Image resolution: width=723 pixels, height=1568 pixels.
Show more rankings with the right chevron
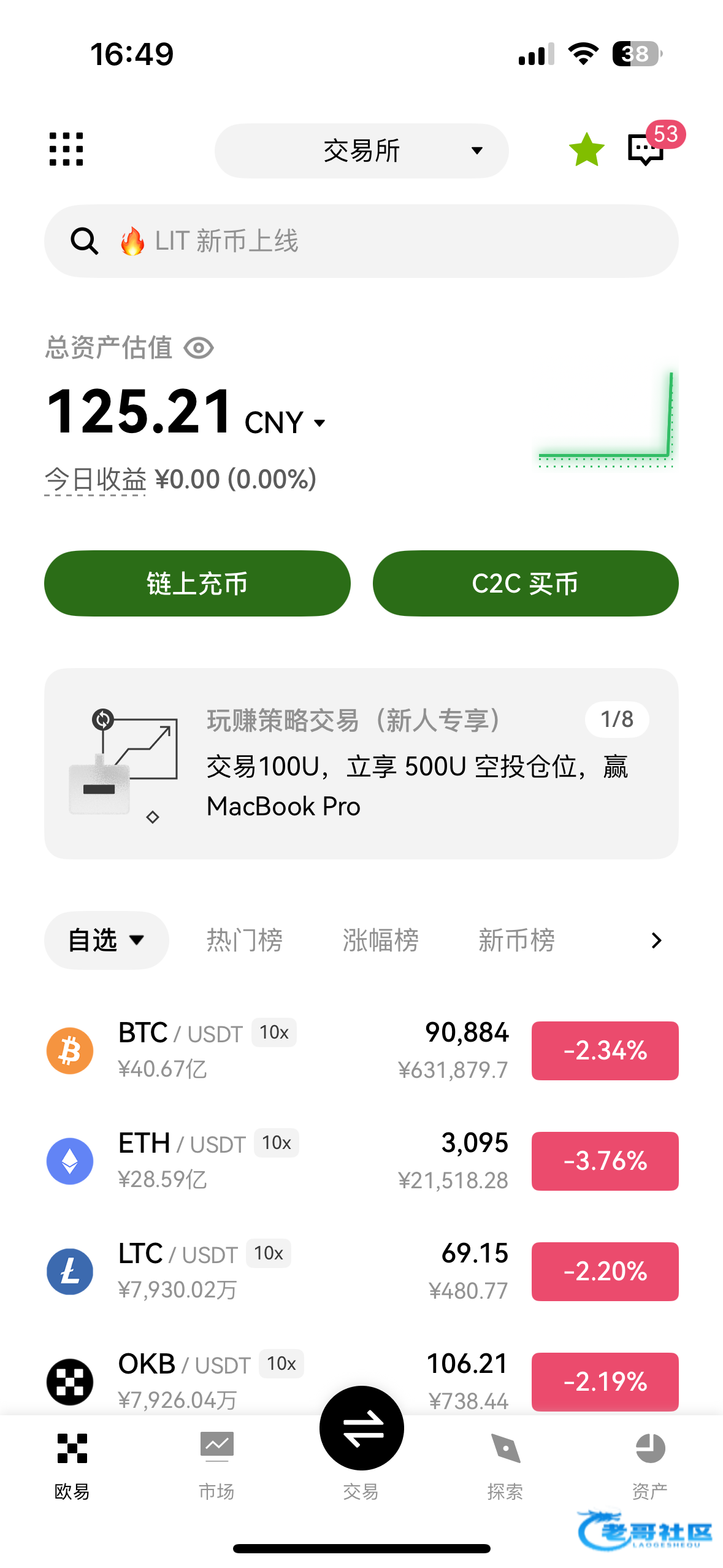tap(656, 940)
